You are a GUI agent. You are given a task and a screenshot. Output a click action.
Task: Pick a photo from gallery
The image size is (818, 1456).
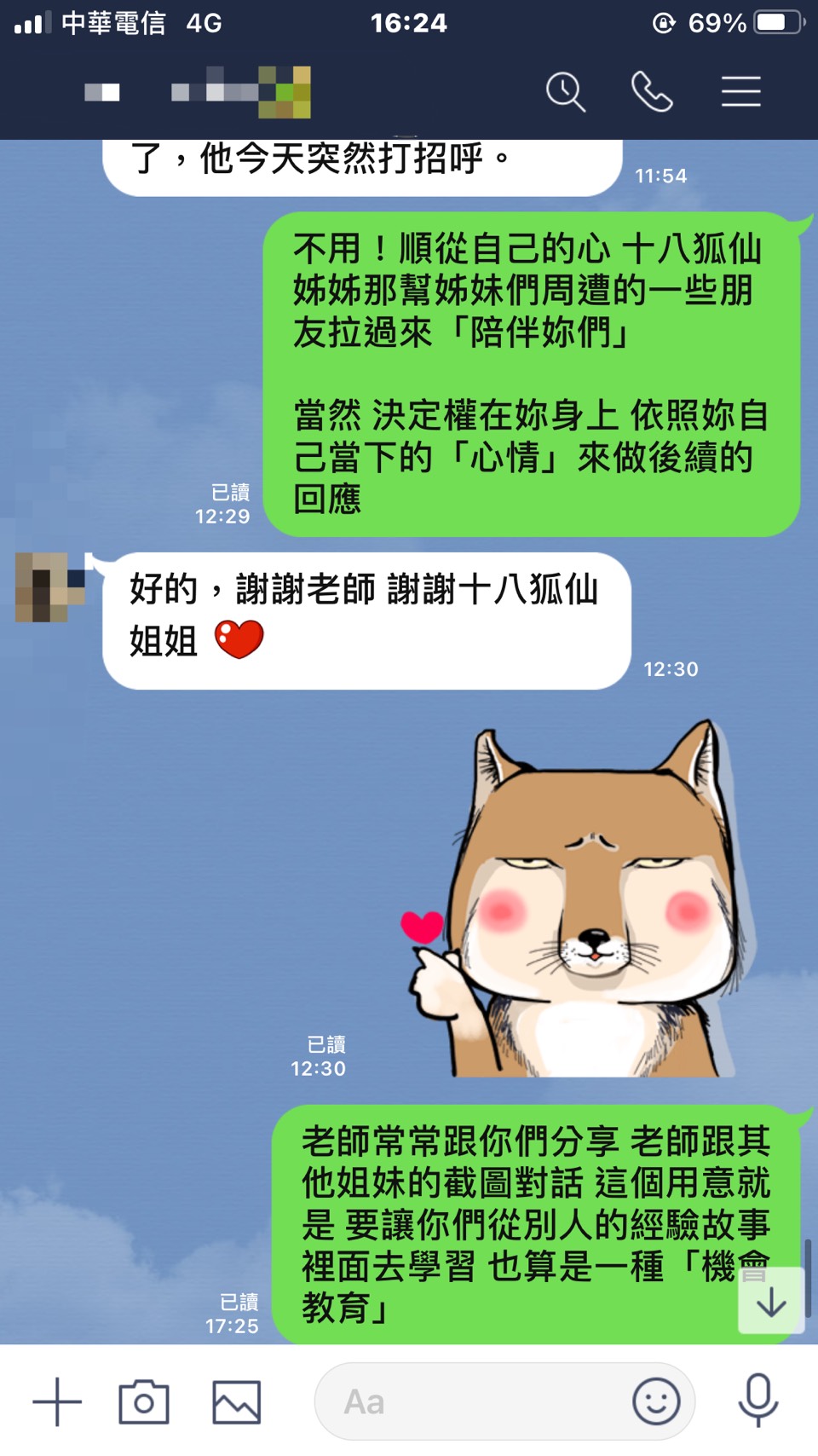pyautogui.click(x=236, y=1401)
